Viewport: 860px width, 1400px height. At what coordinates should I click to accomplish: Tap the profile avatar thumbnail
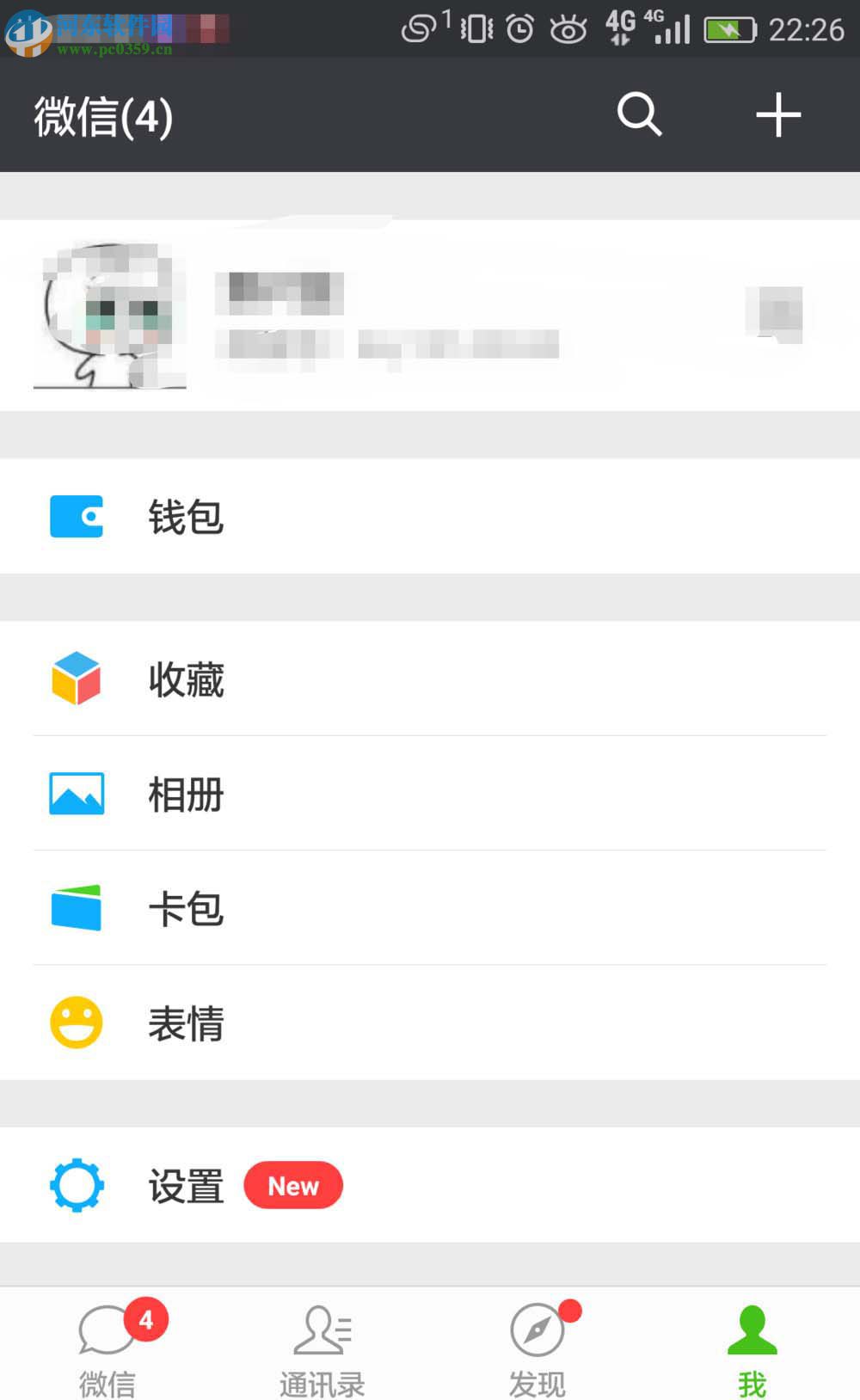[110, 316]
